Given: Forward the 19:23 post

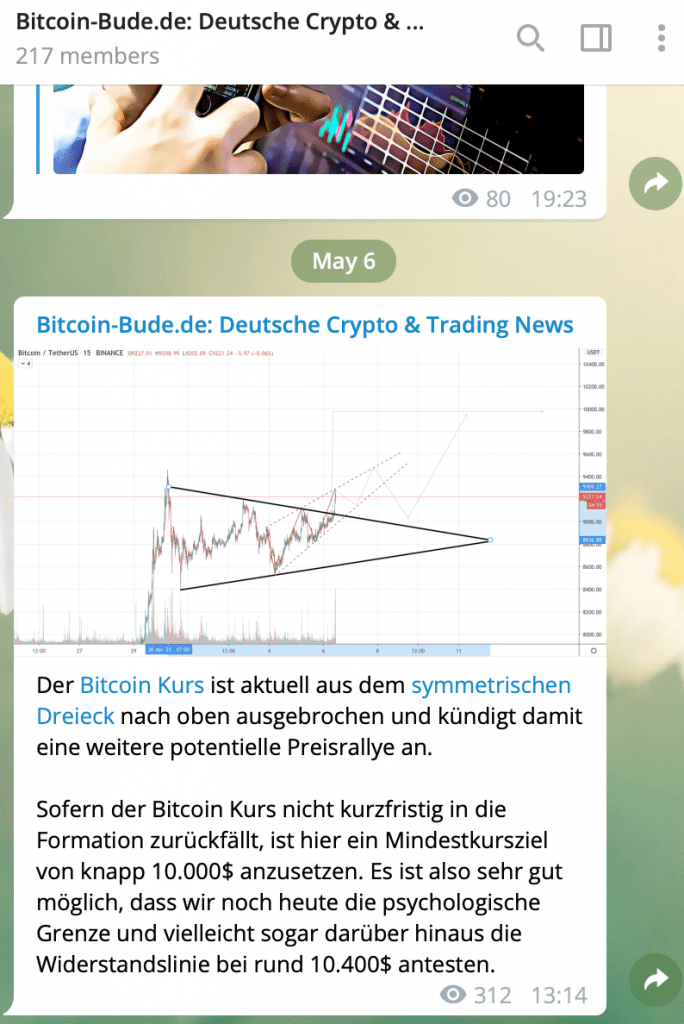Looking at the screenshot, I should [655, 183].
